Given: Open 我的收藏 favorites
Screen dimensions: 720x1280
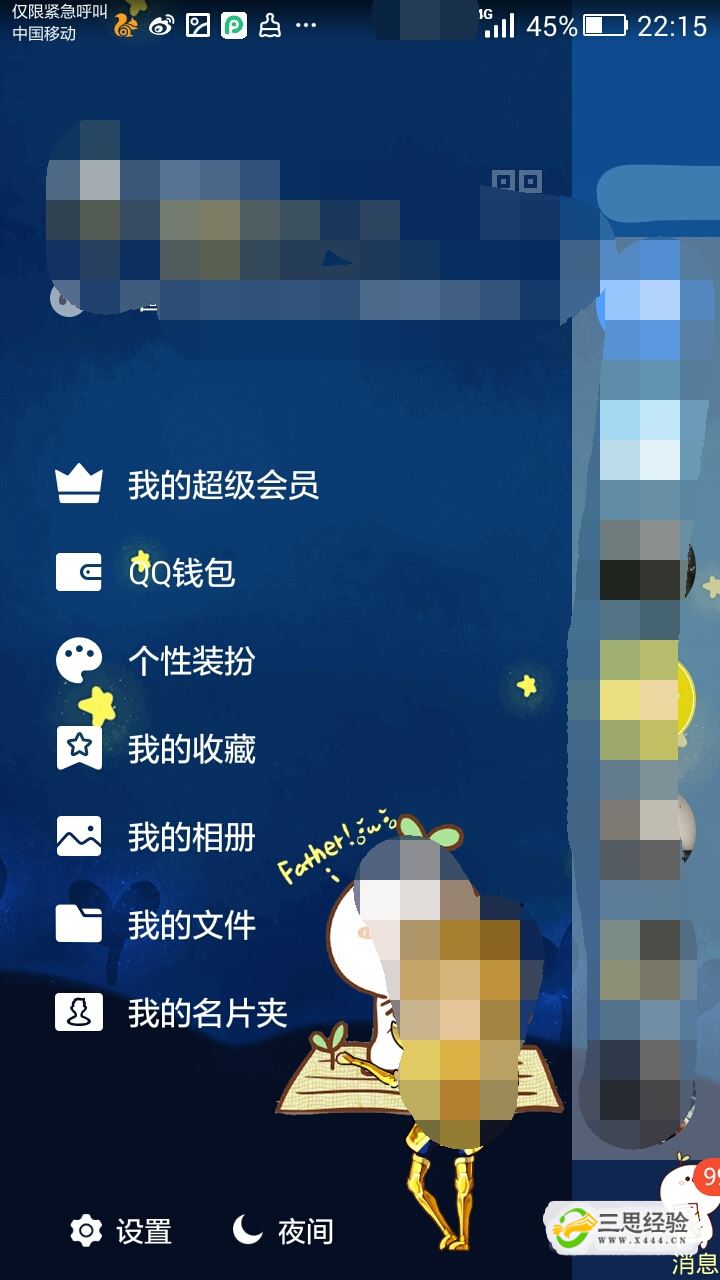Looking at the screenshot, I should (x=190, y=749).
